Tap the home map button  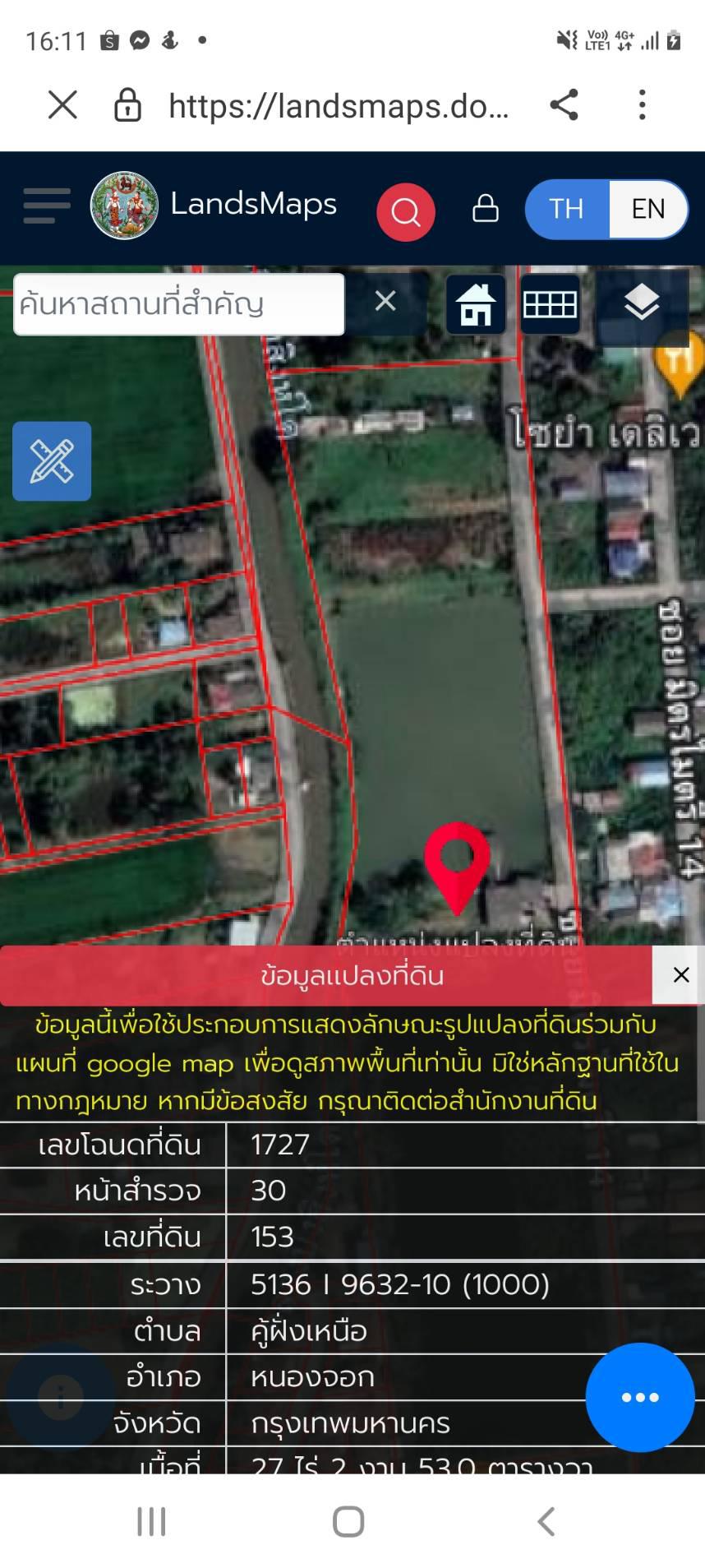pyautogui.click(x=476, y=304)
